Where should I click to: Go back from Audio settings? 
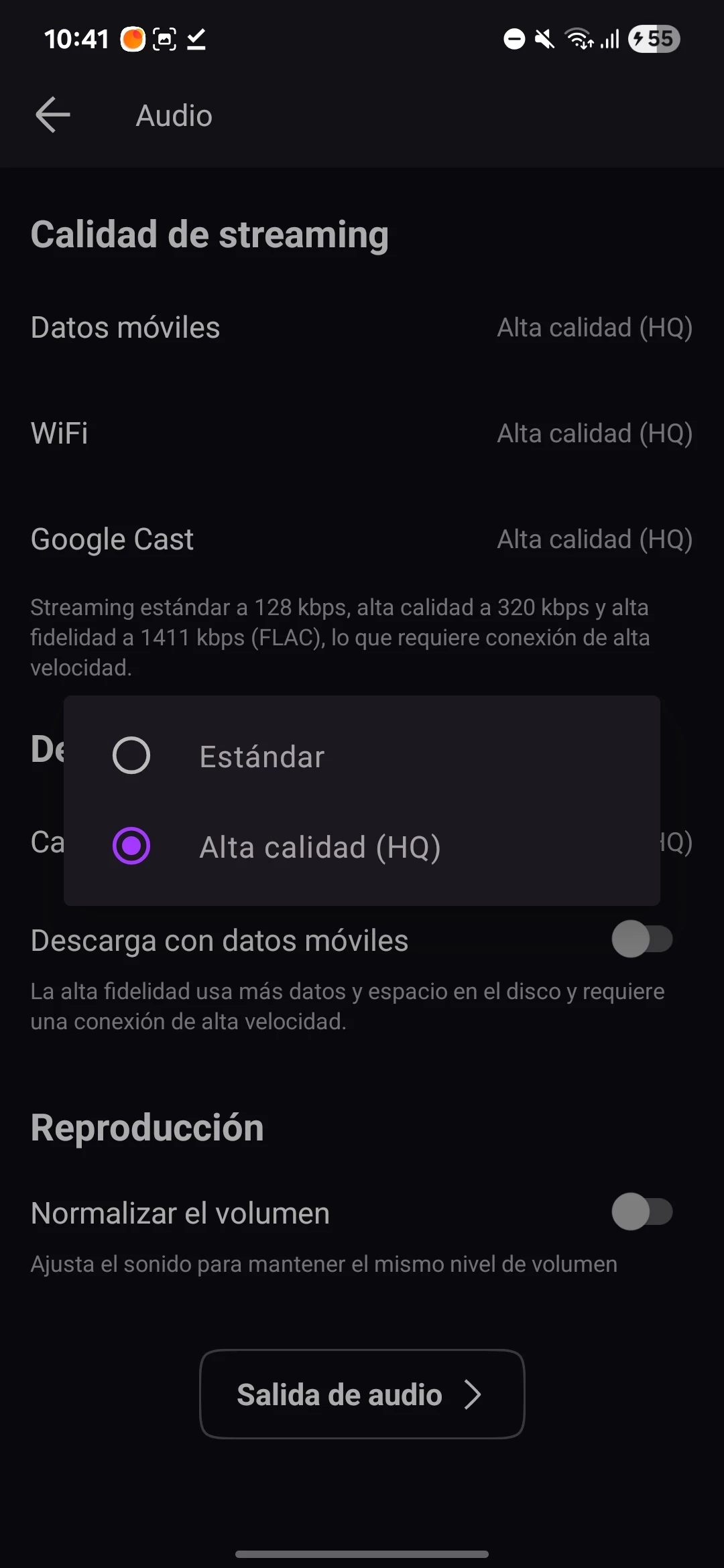(x=53, y=115)
